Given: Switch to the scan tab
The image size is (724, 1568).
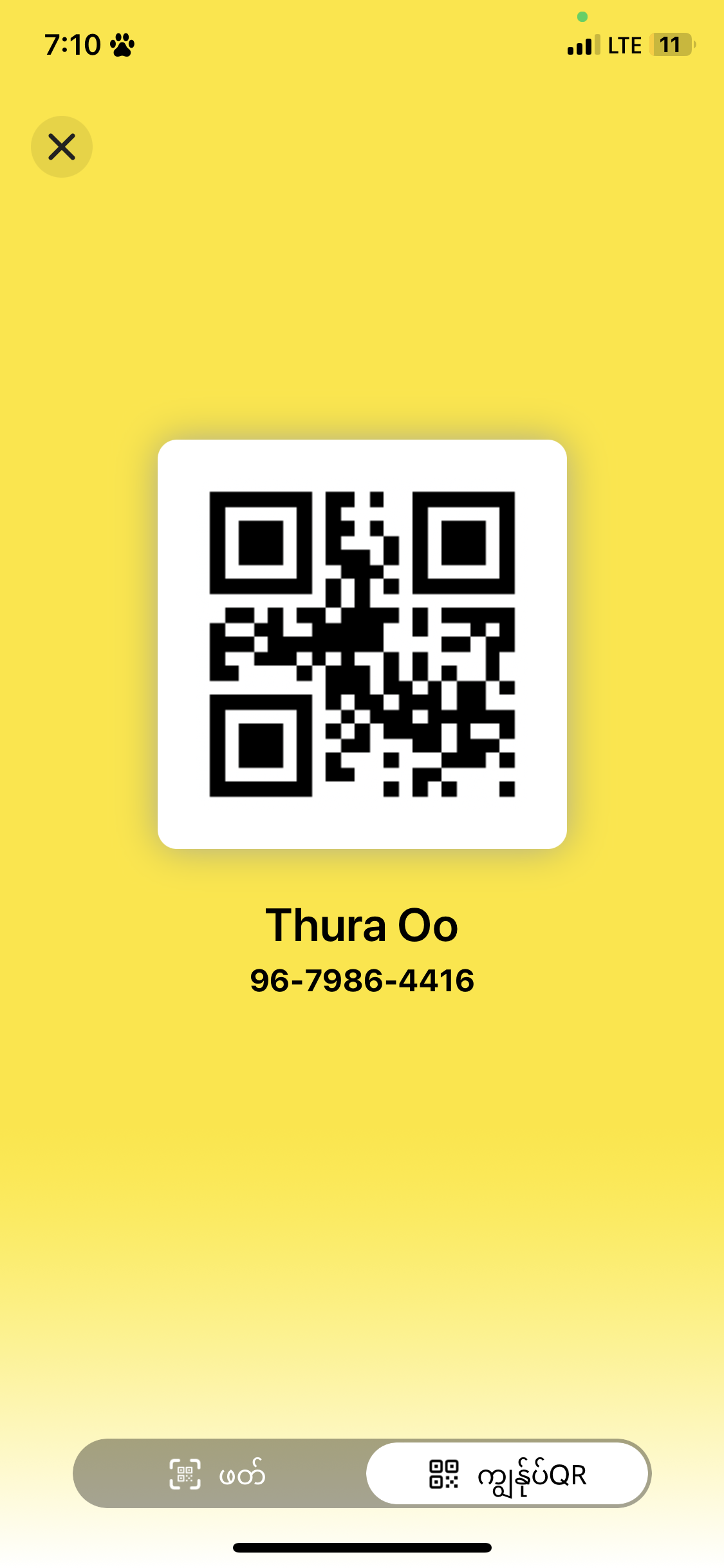Looking at the screenshot, I should [x=219, y=1474].
